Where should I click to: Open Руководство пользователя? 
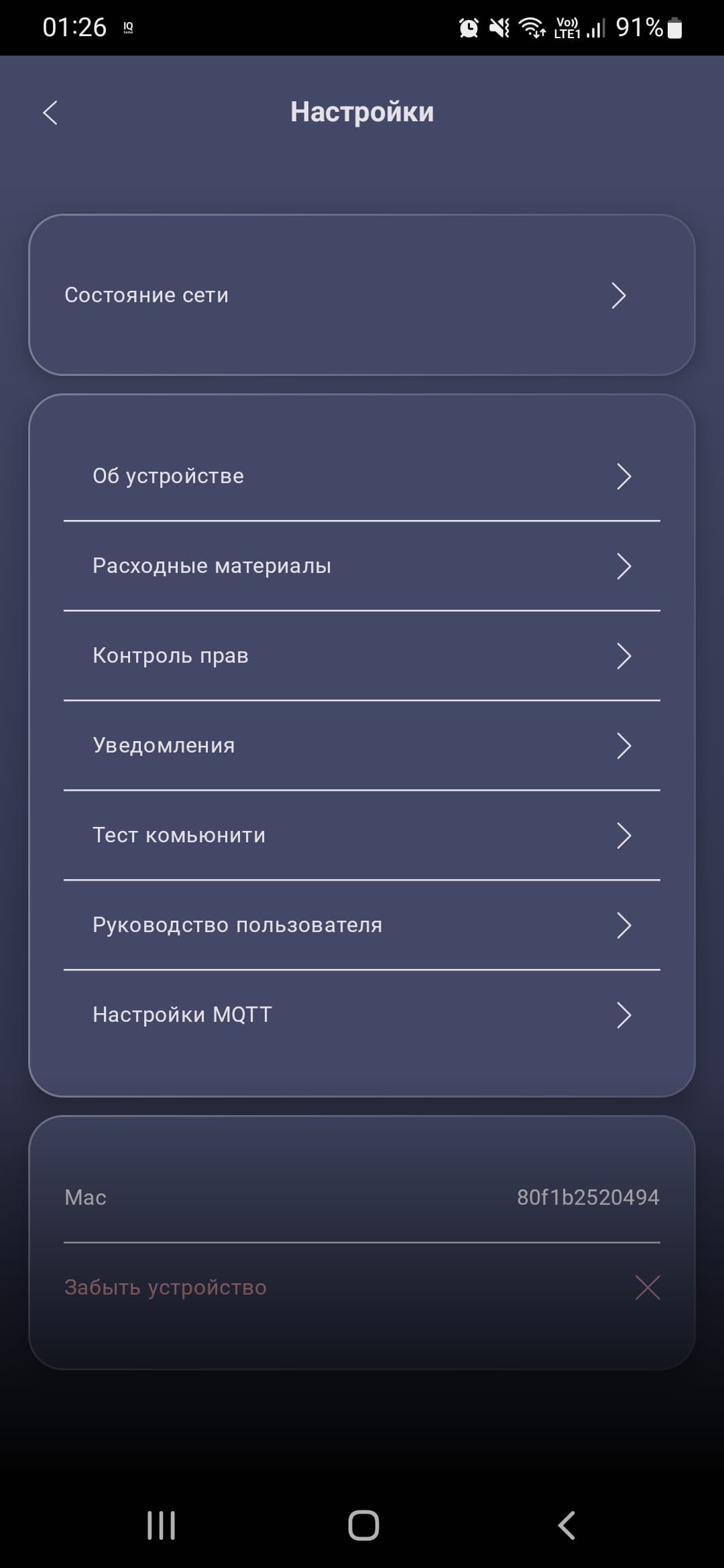(x=361, y=925)
